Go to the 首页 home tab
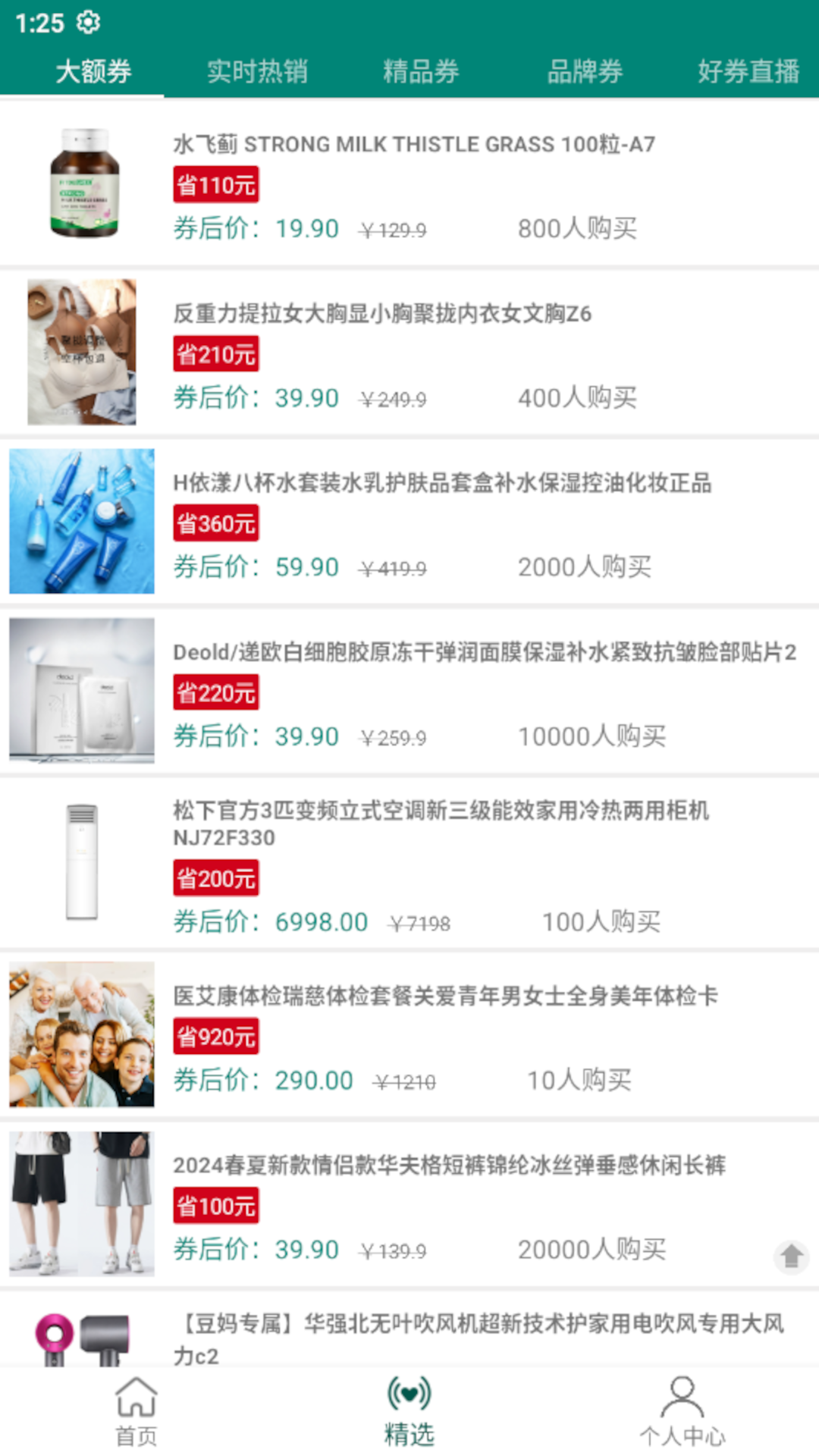819x1456 pixels. (136, 1412)
